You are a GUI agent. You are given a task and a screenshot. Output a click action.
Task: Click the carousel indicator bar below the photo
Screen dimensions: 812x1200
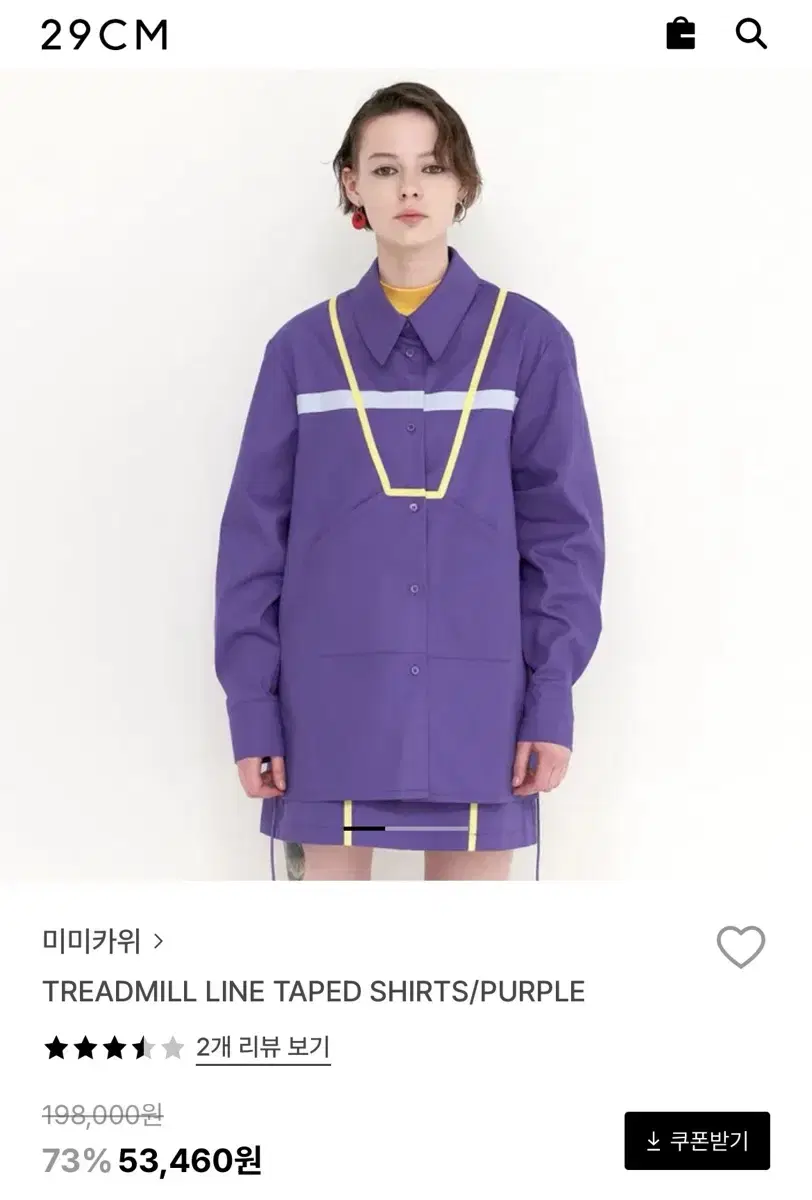[406, 827]
